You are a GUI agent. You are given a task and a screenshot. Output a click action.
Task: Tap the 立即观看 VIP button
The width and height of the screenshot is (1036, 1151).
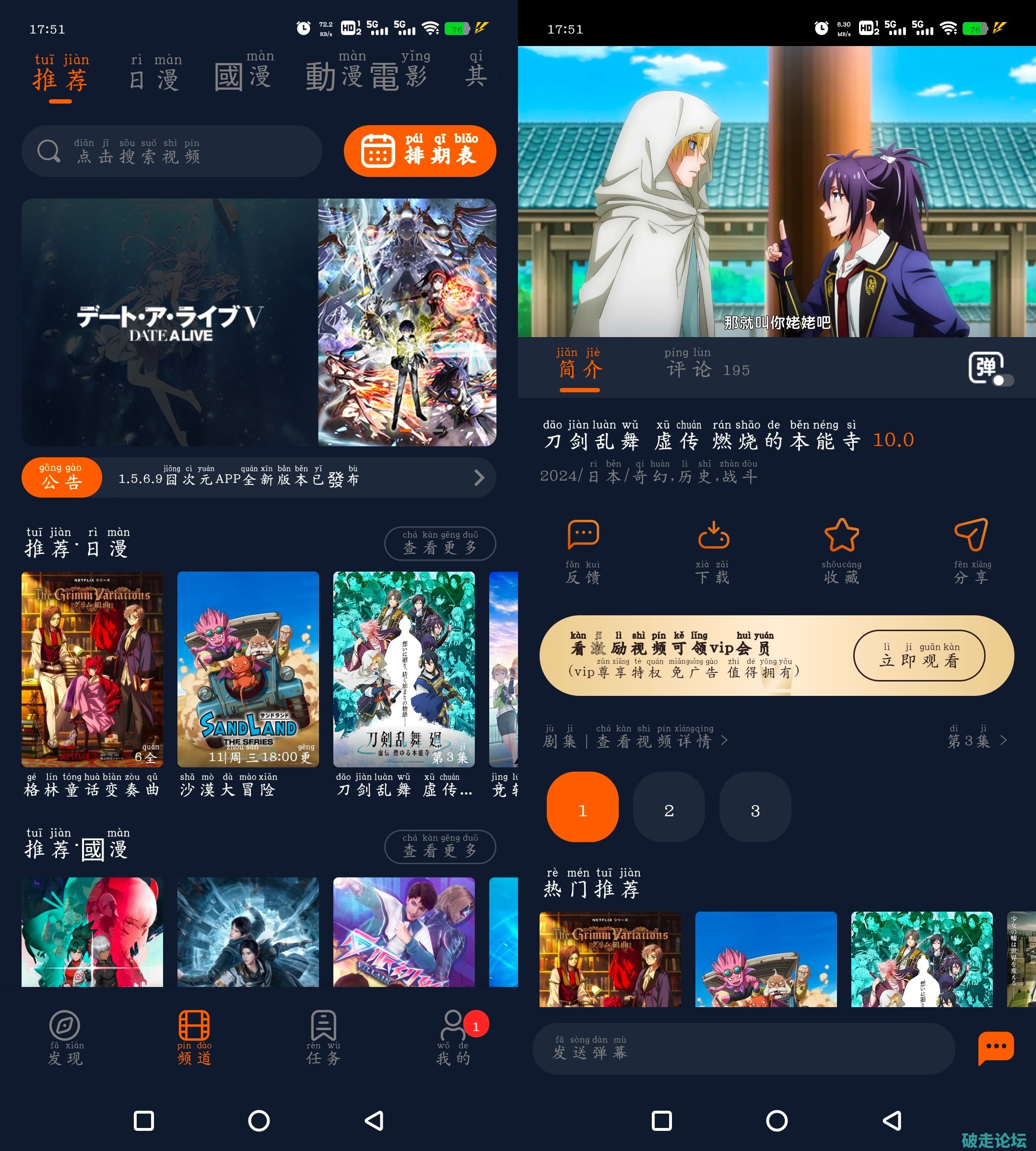(919, 656)
